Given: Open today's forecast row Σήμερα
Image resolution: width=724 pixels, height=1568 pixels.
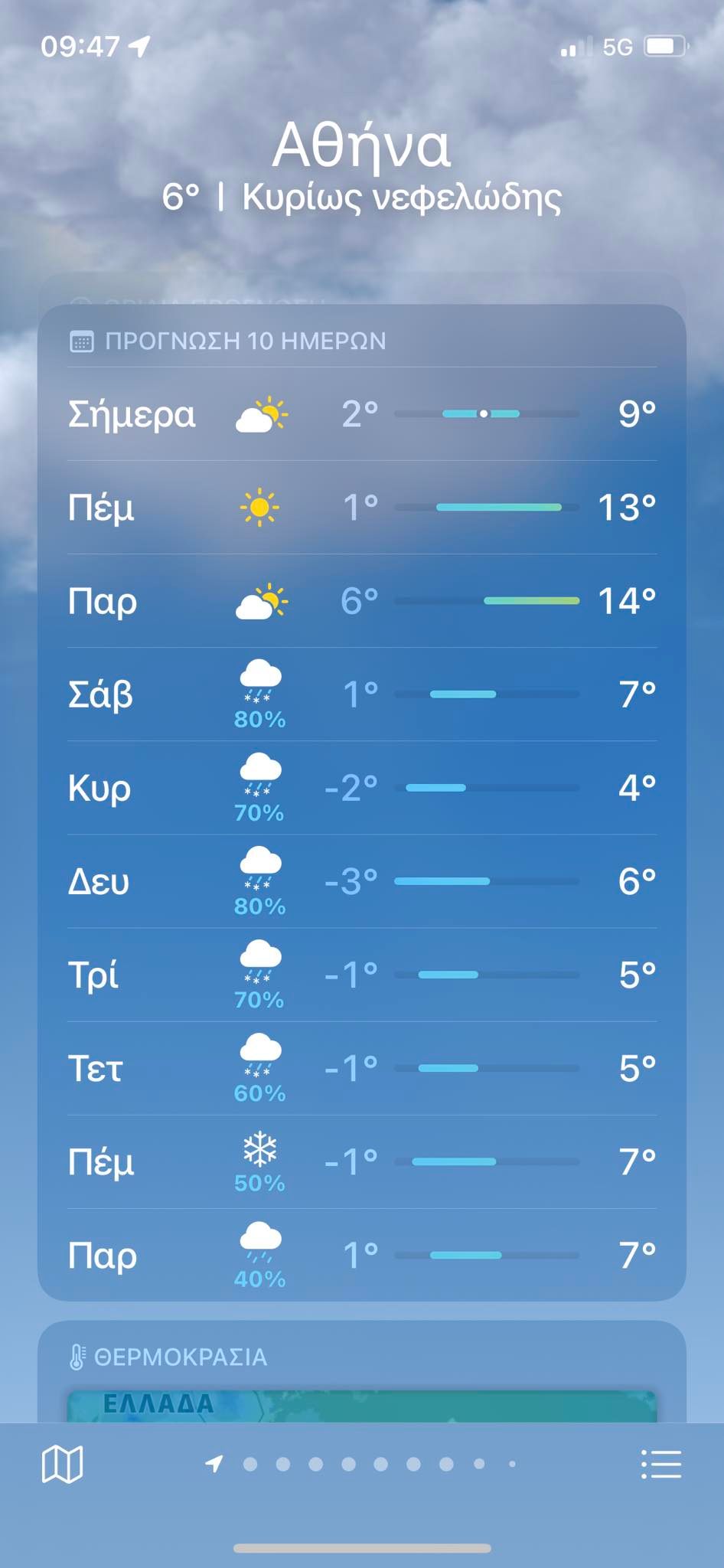Looking at the screenshot, I should point(361,414).
